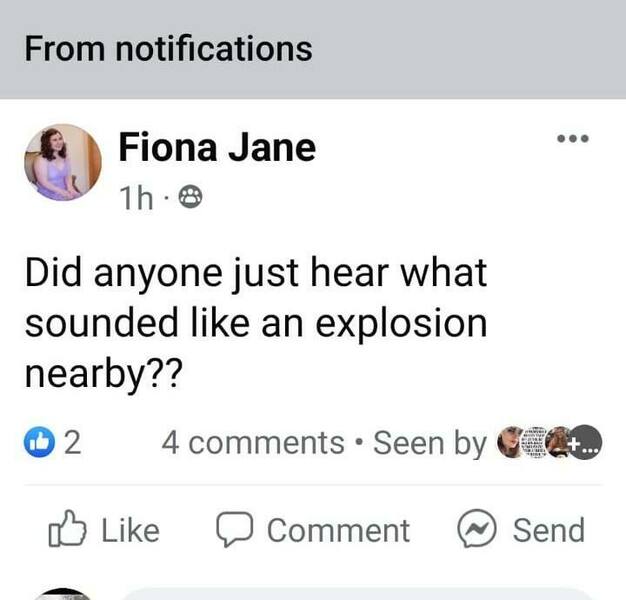626x600 pixels.
Task: Open Fiona Jane's profile name link
Action: (x=217, y=148)
